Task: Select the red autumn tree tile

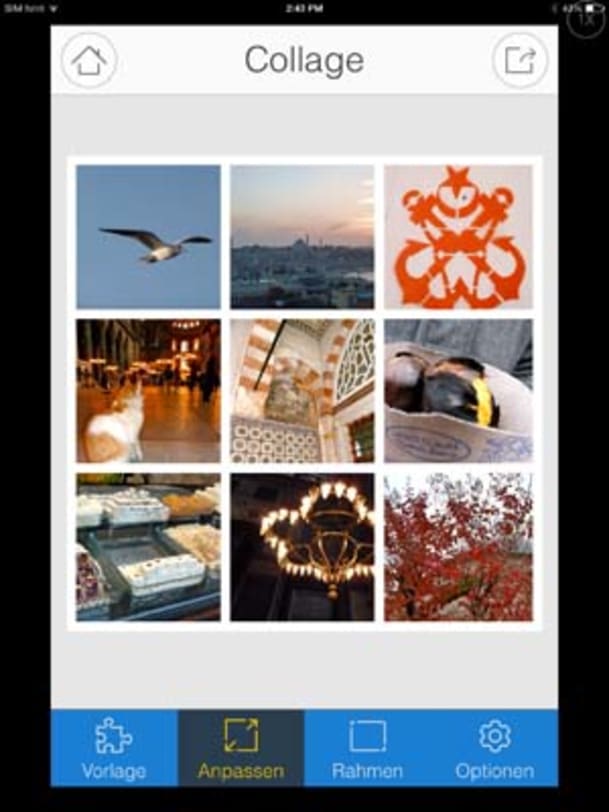Action: coord(458,547)
